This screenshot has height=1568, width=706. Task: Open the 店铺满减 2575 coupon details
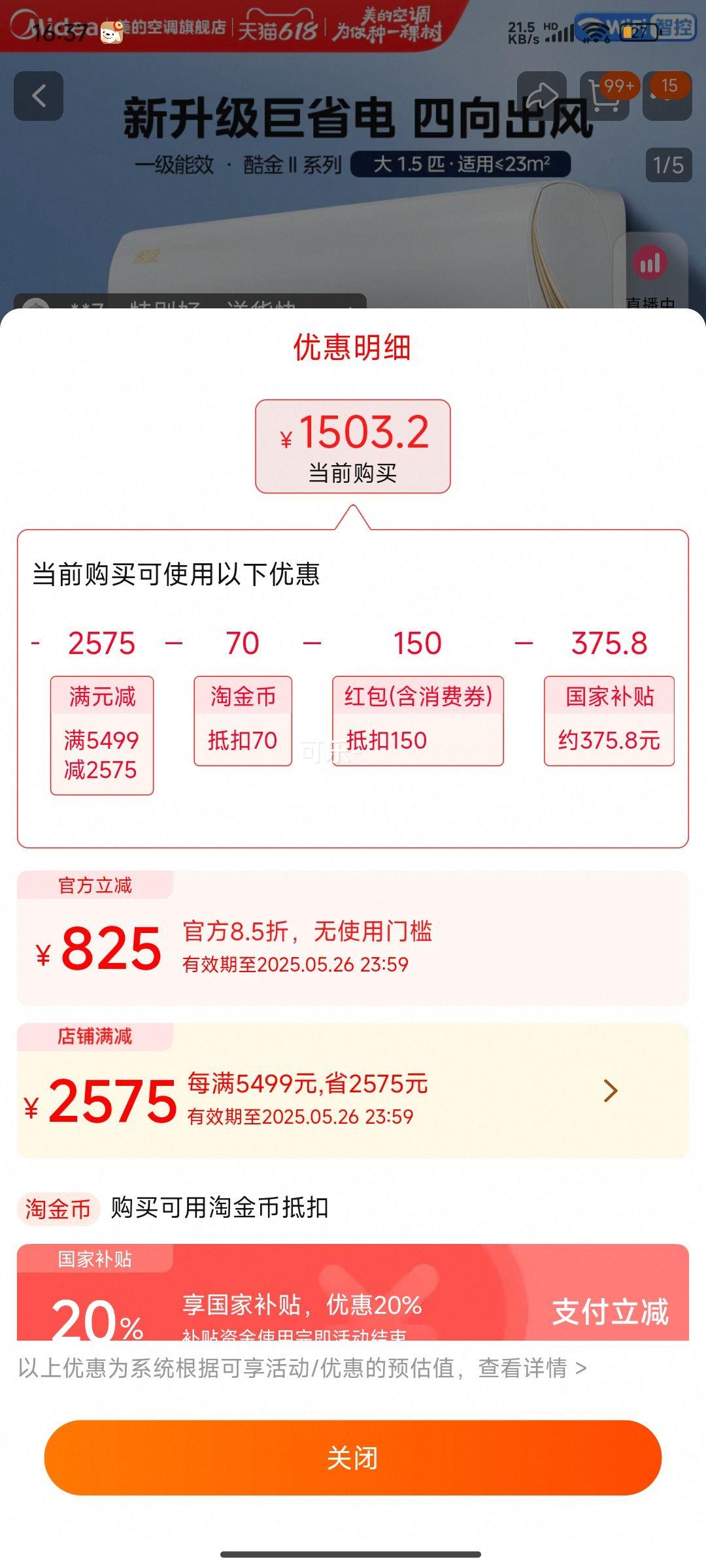click(611, 1090)
